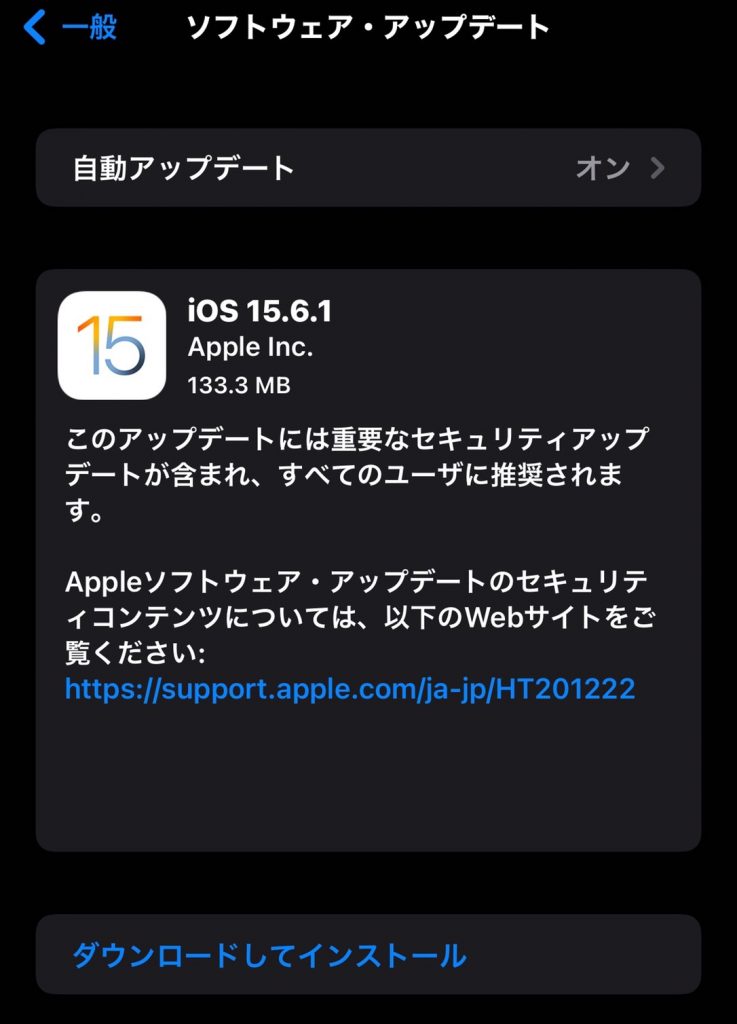737x1024 pixels.
Task: Tap the ソフトウェア・アップデート title
Action: (x=367, y=27)
